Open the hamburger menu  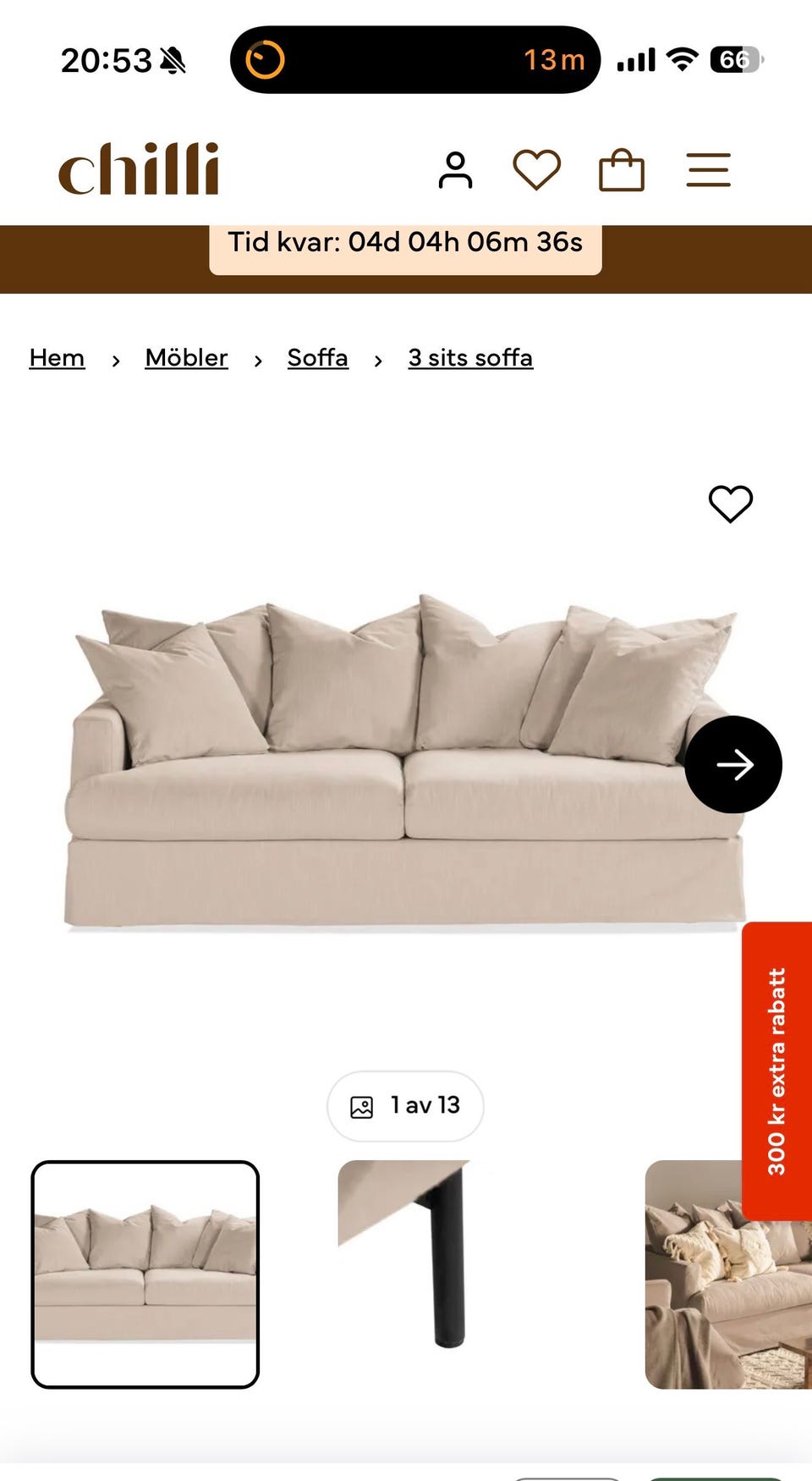[x=708, y=170]
